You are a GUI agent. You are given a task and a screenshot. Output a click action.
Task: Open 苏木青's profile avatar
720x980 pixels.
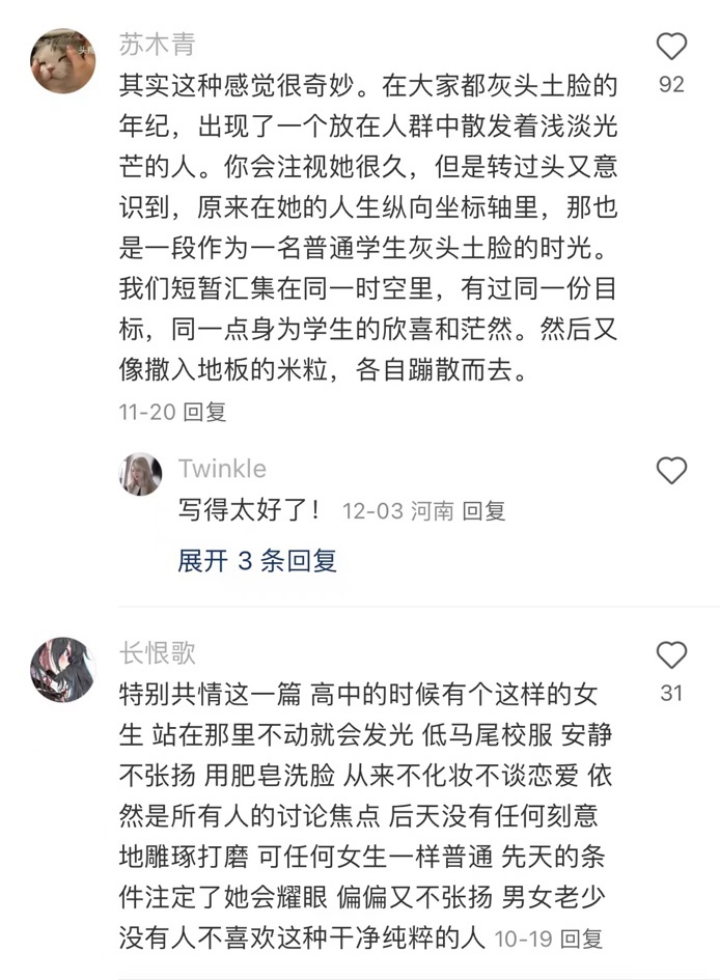click(x=63, y=61)
